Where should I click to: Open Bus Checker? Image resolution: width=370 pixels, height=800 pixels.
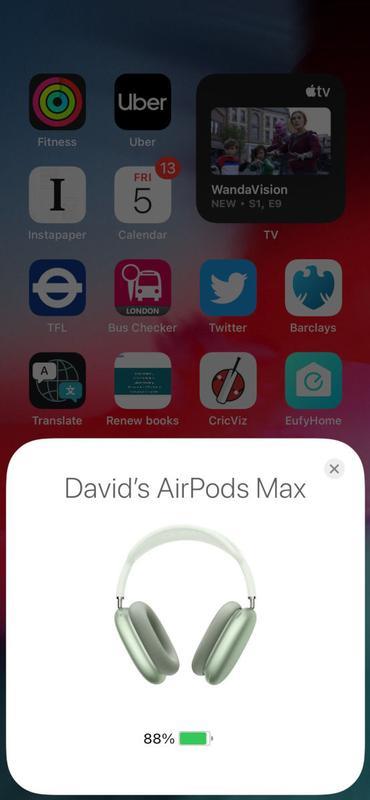coord(142,287)
